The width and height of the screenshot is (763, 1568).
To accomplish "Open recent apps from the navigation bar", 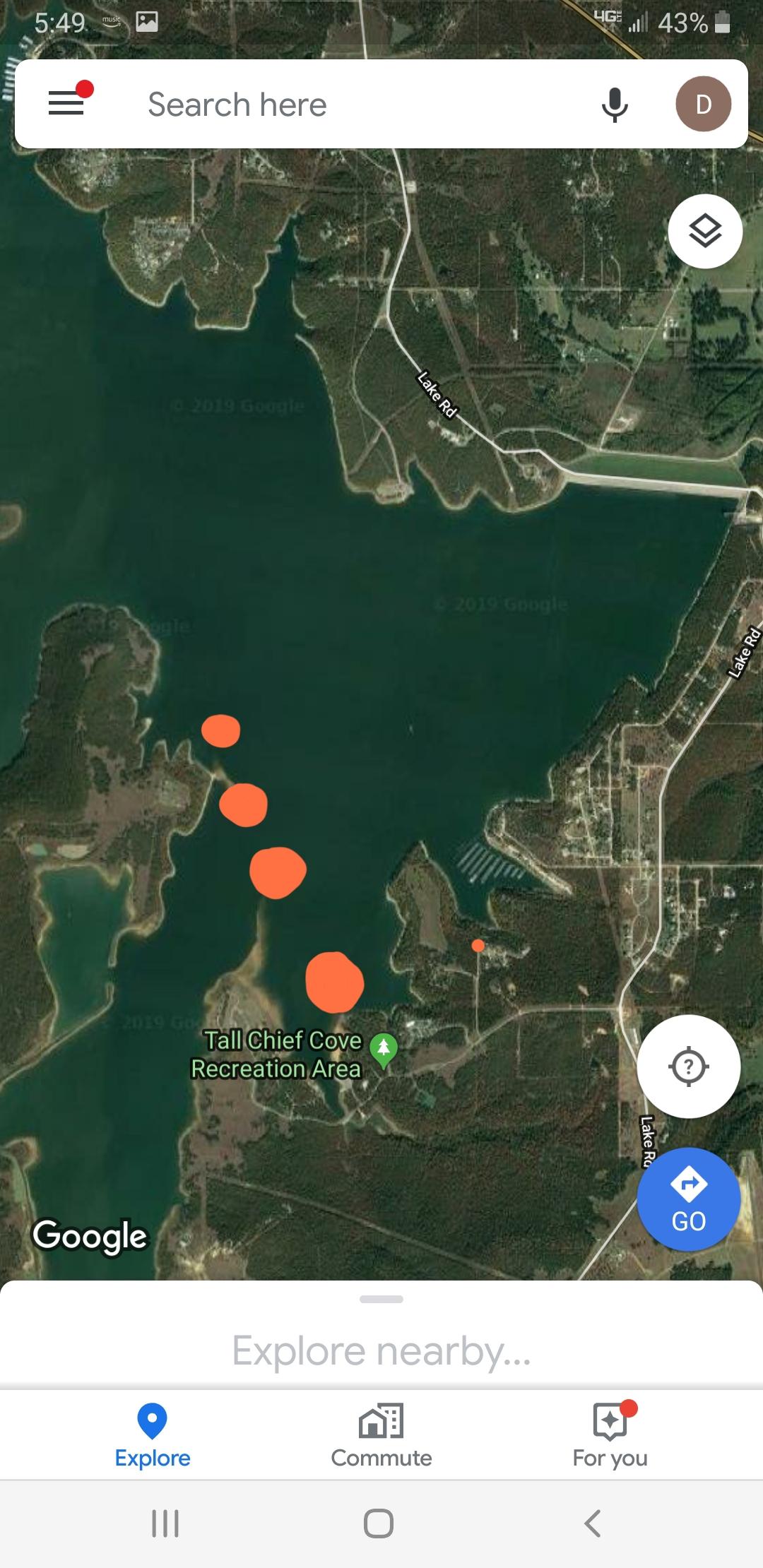I will pyautogui.click(x=164, y=1524).
